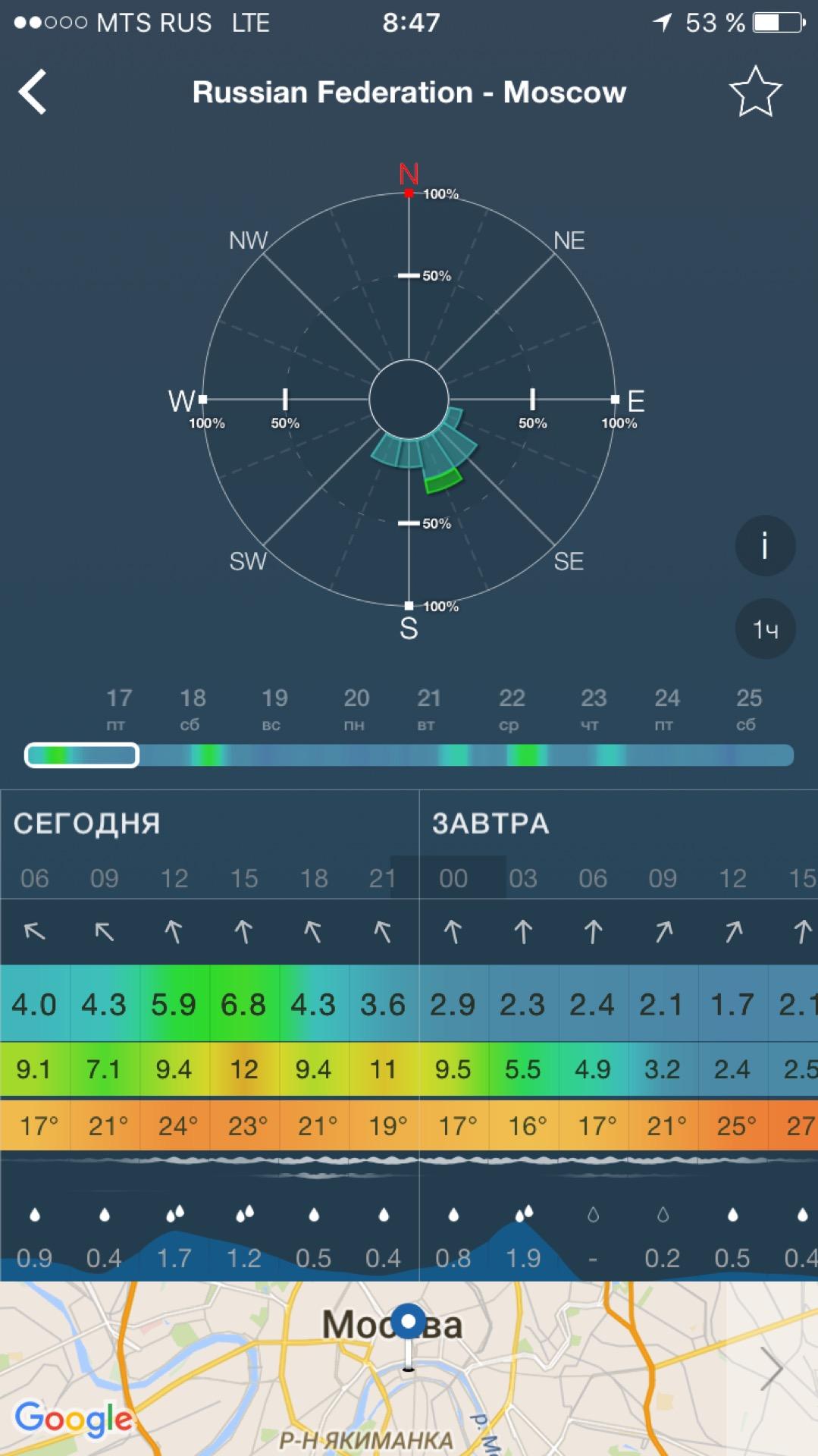
Task: Add Moscow to favorites with the star
Action: pyautogui.click(x=755, y=92)
